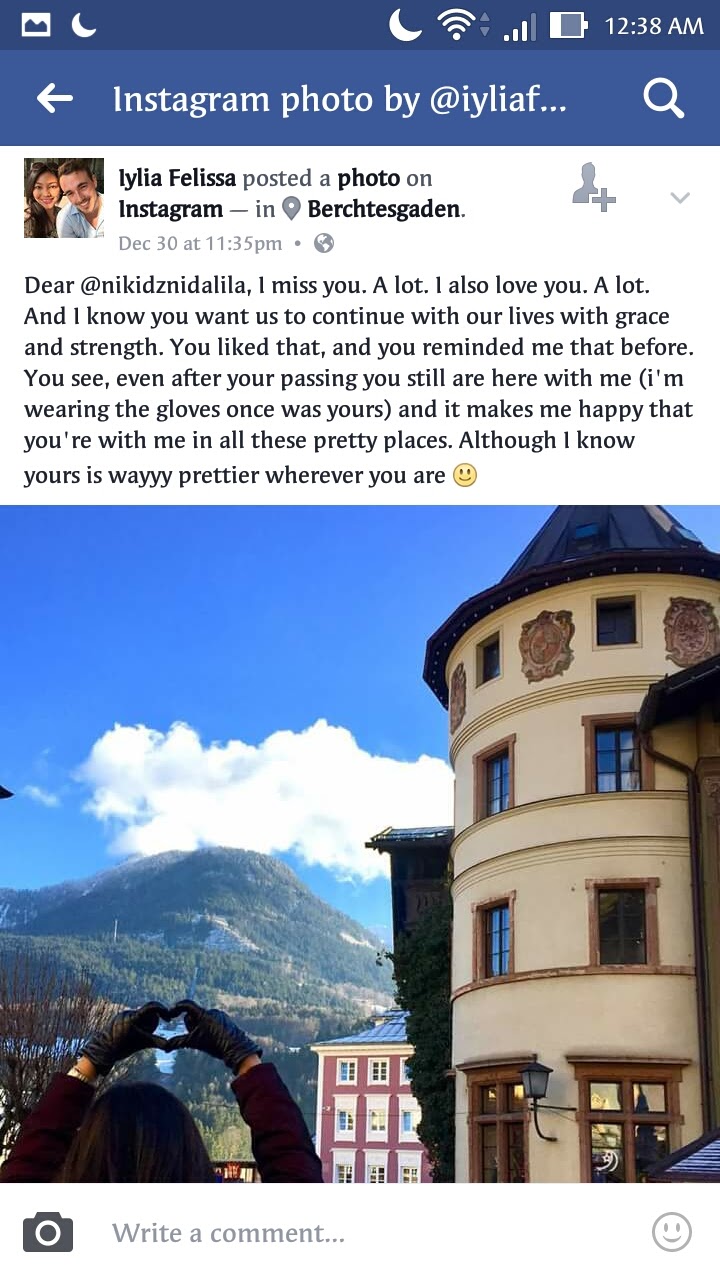The height and width of the screenshot is (1280, 720).
Task: Attach a photo with the camera icon
Action: pyautogui.click(x=48, y=1232)
